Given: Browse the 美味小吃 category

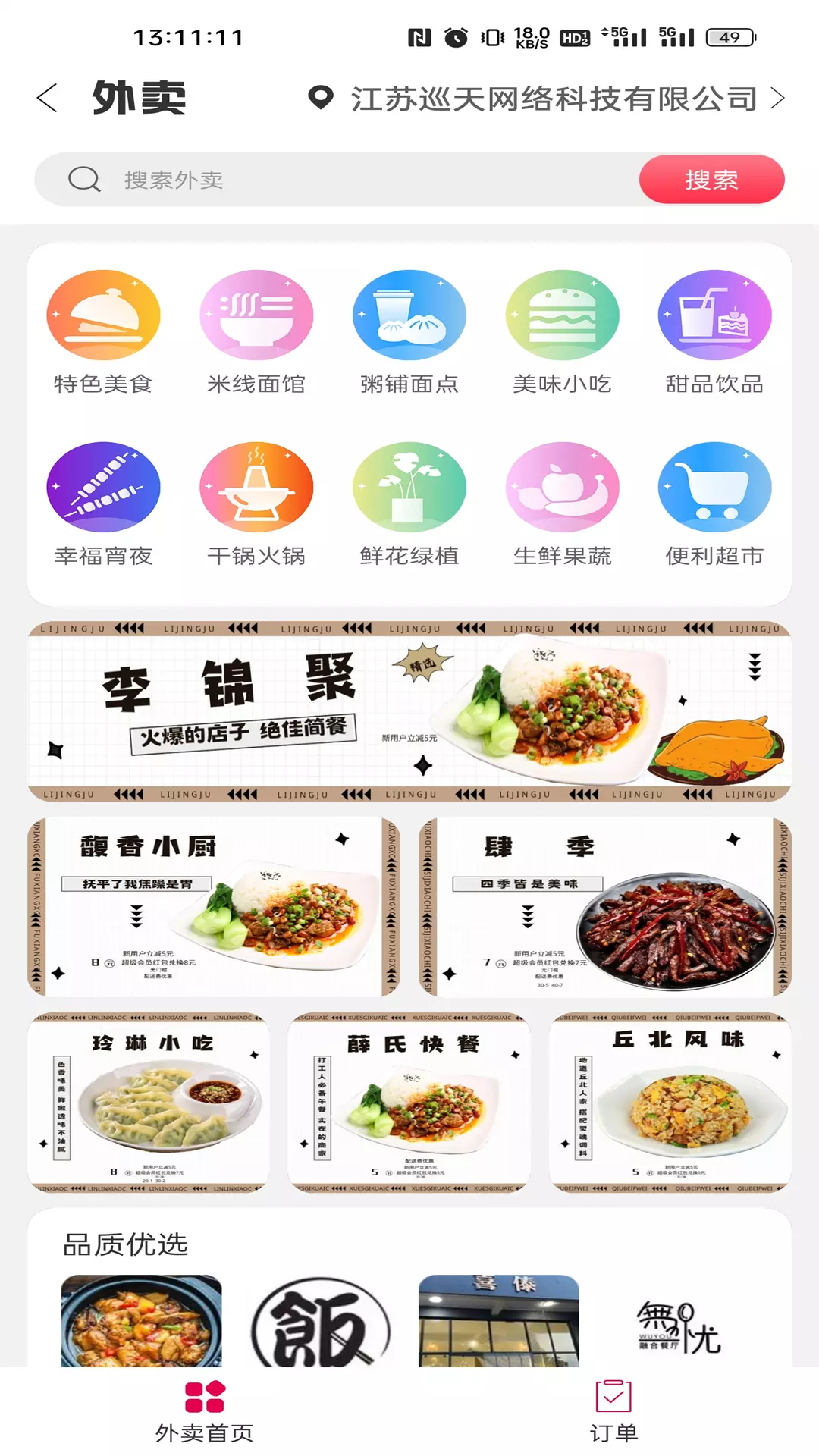Looking at the screenshot, I should [562, 333].
